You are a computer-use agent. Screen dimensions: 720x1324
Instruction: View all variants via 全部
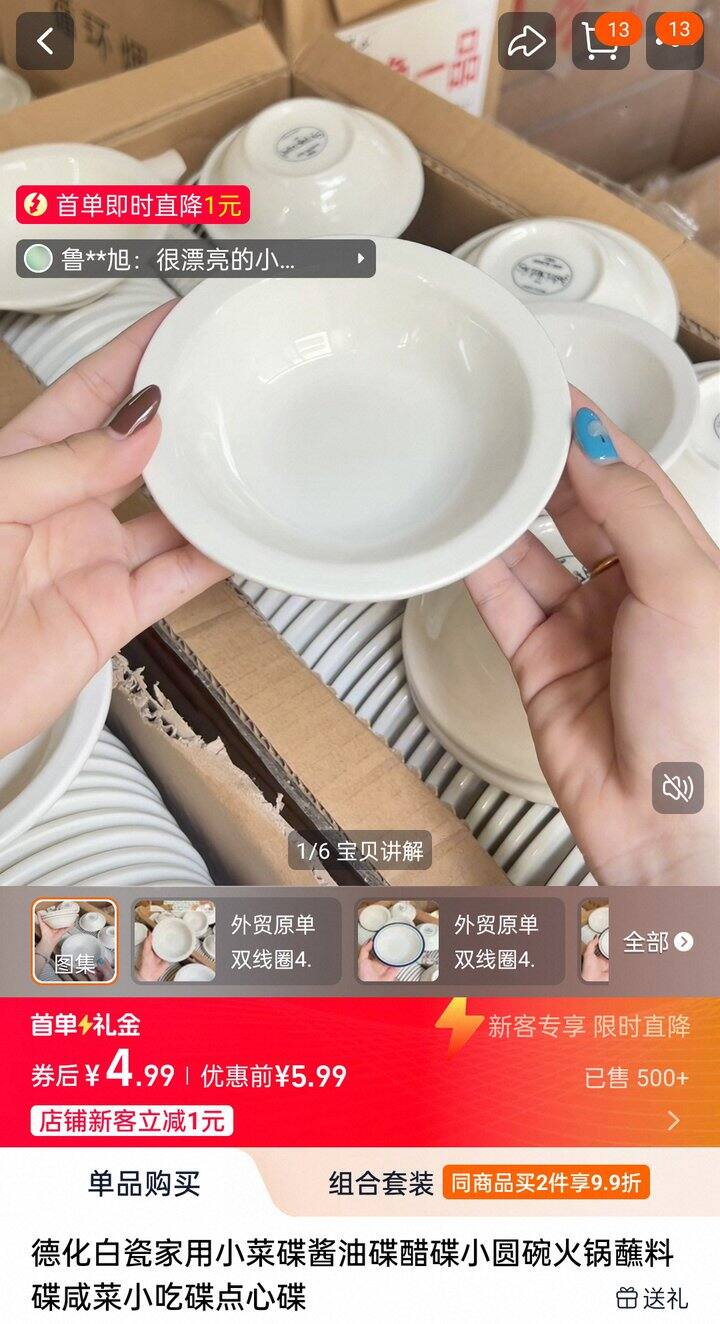(x=657, y=942)
